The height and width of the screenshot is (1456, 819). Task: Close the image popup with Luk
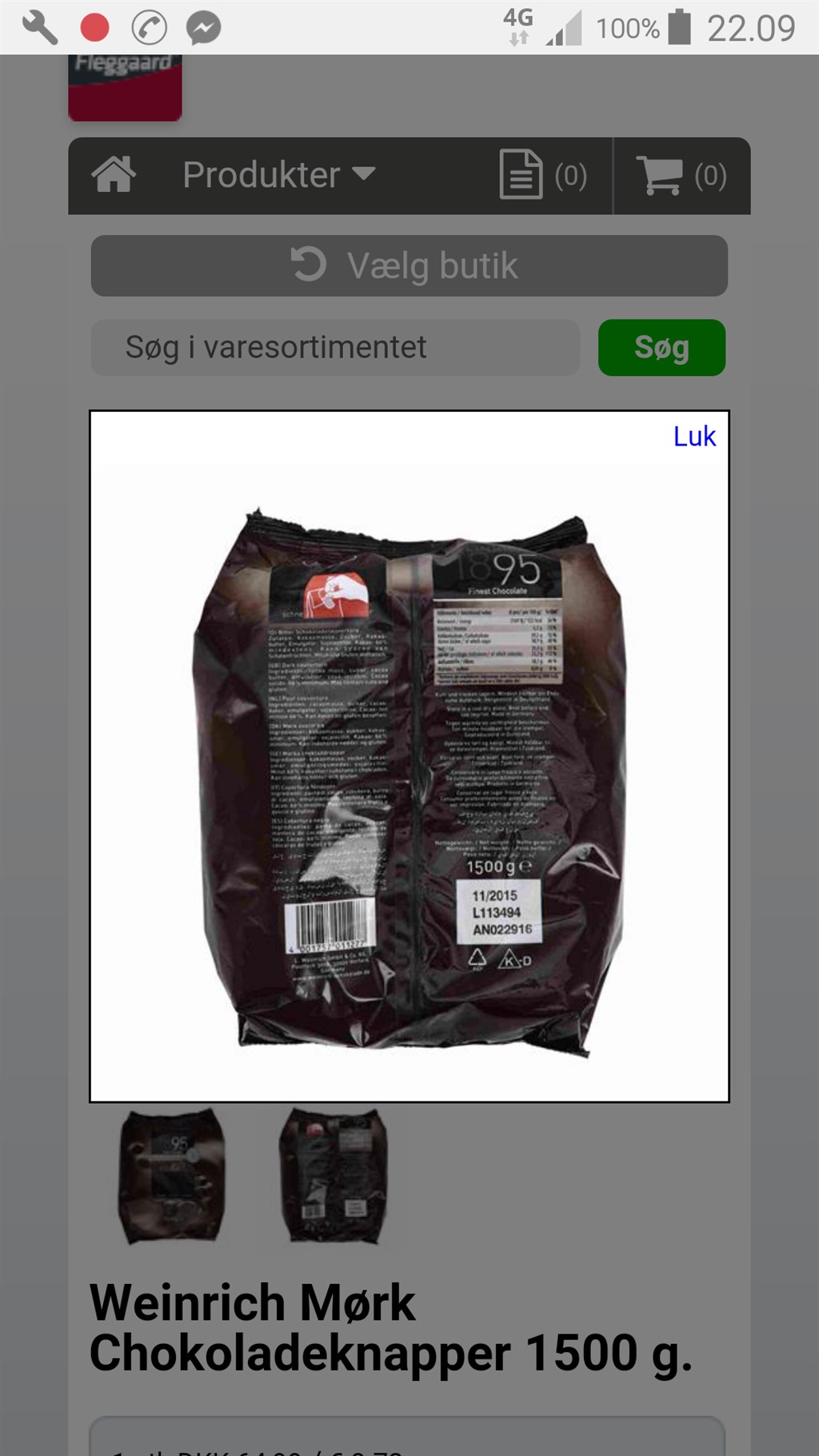pyautogui.click(x=693, y=437)
